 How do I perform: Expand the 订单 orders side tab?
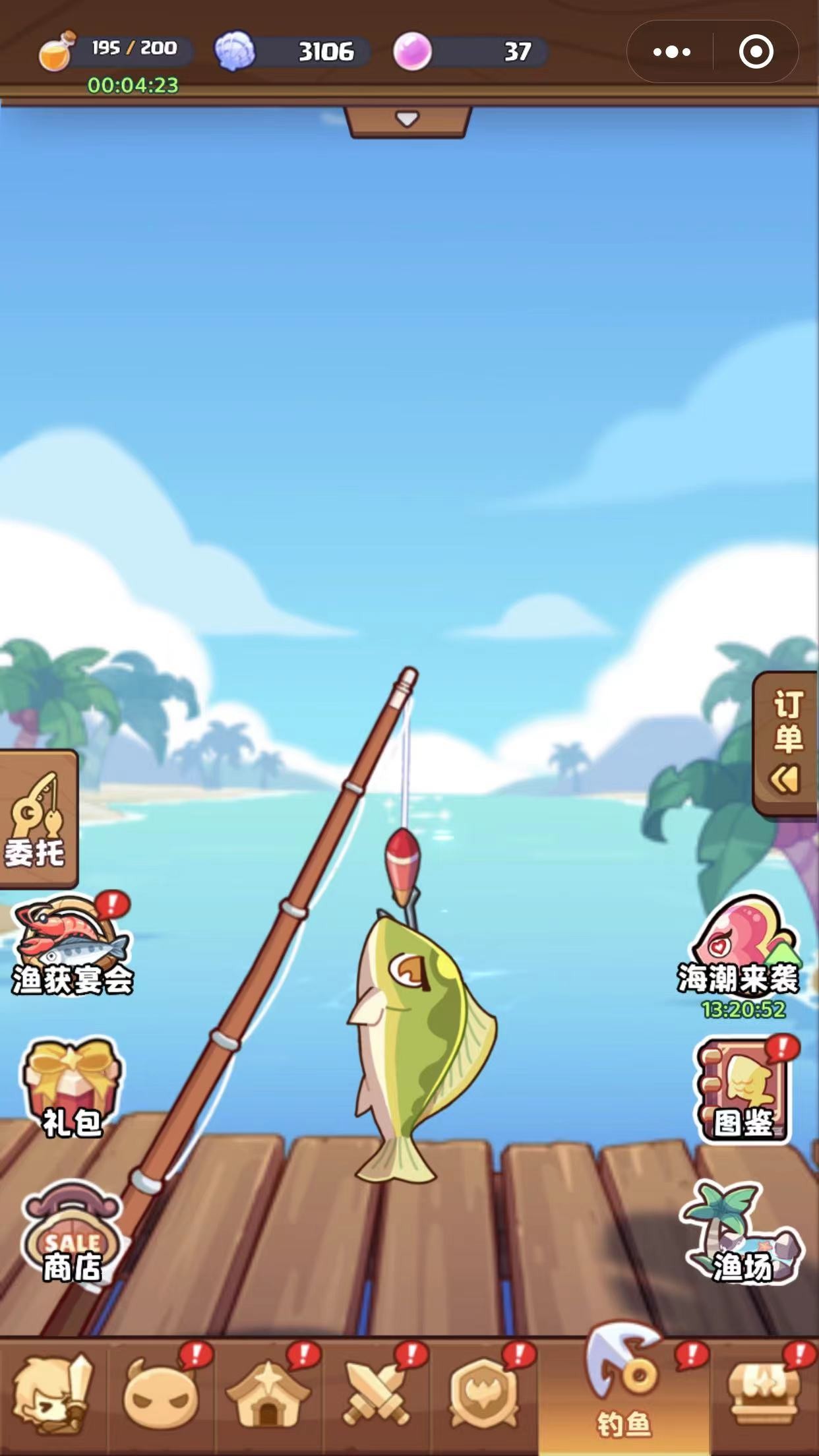click(x=787, y=743)
